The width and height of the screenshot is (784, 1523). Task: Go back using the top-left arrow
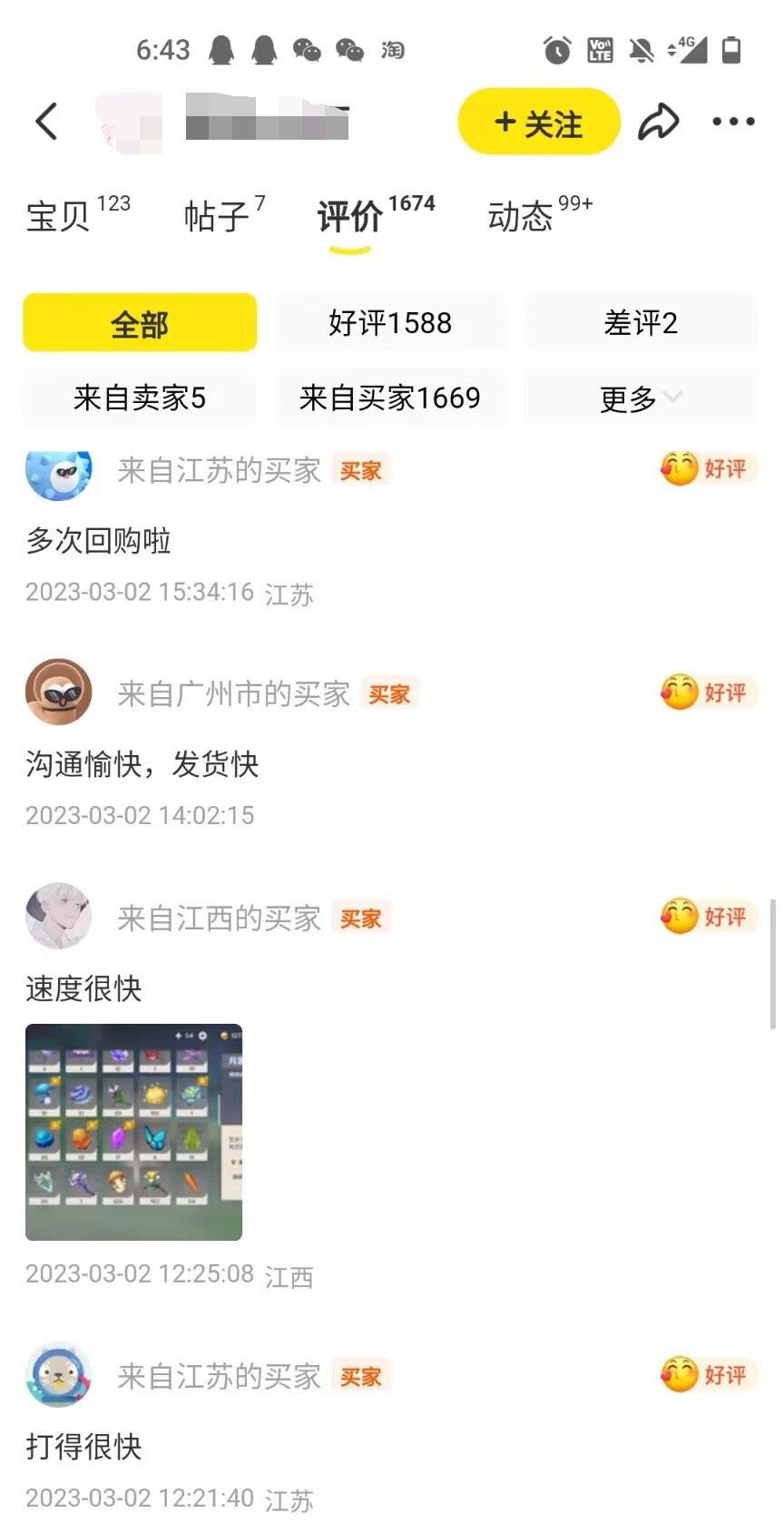point(46,122)
